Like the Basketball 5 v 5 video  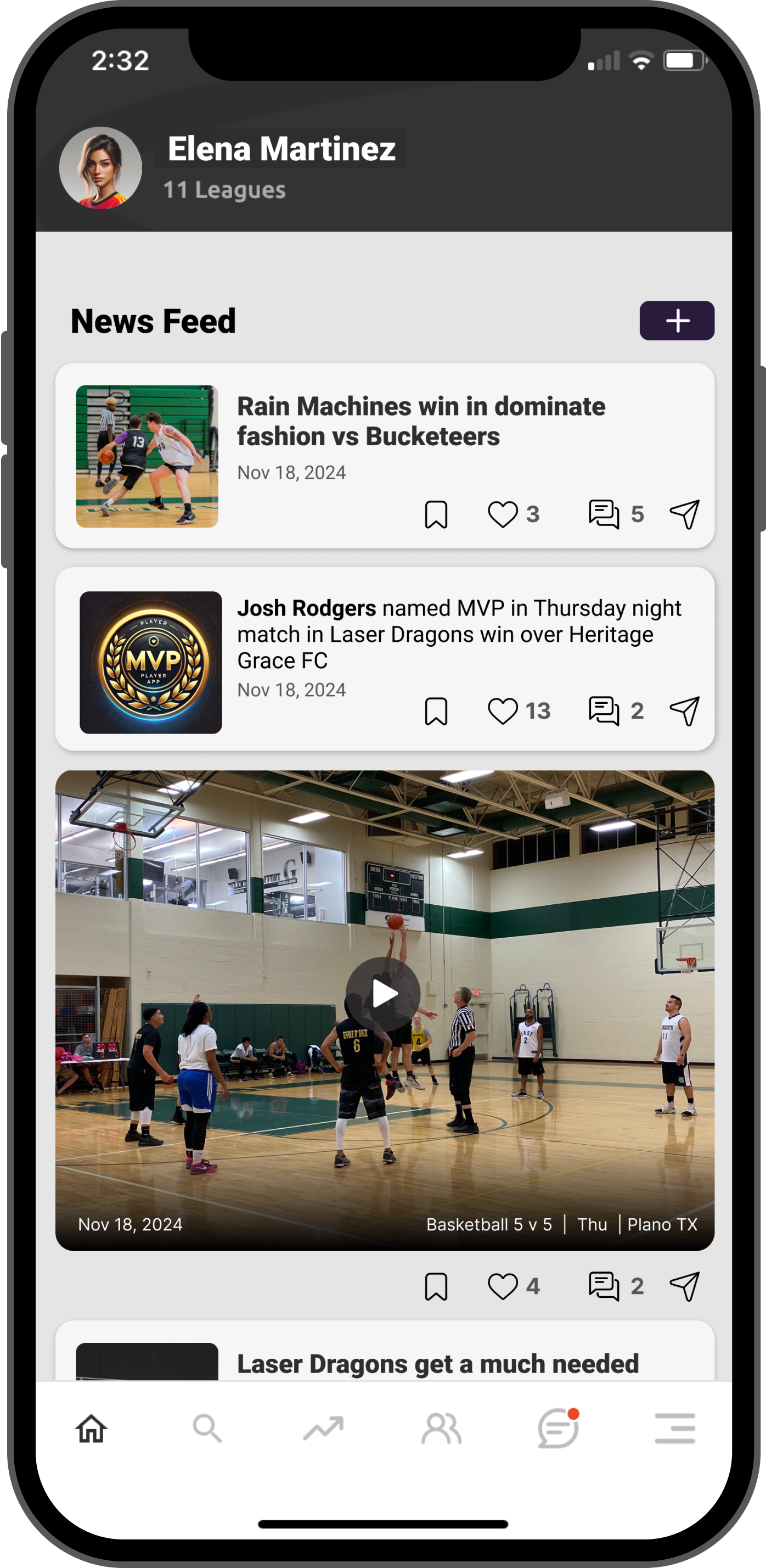pyautogui.click(x=503, y=1286)
